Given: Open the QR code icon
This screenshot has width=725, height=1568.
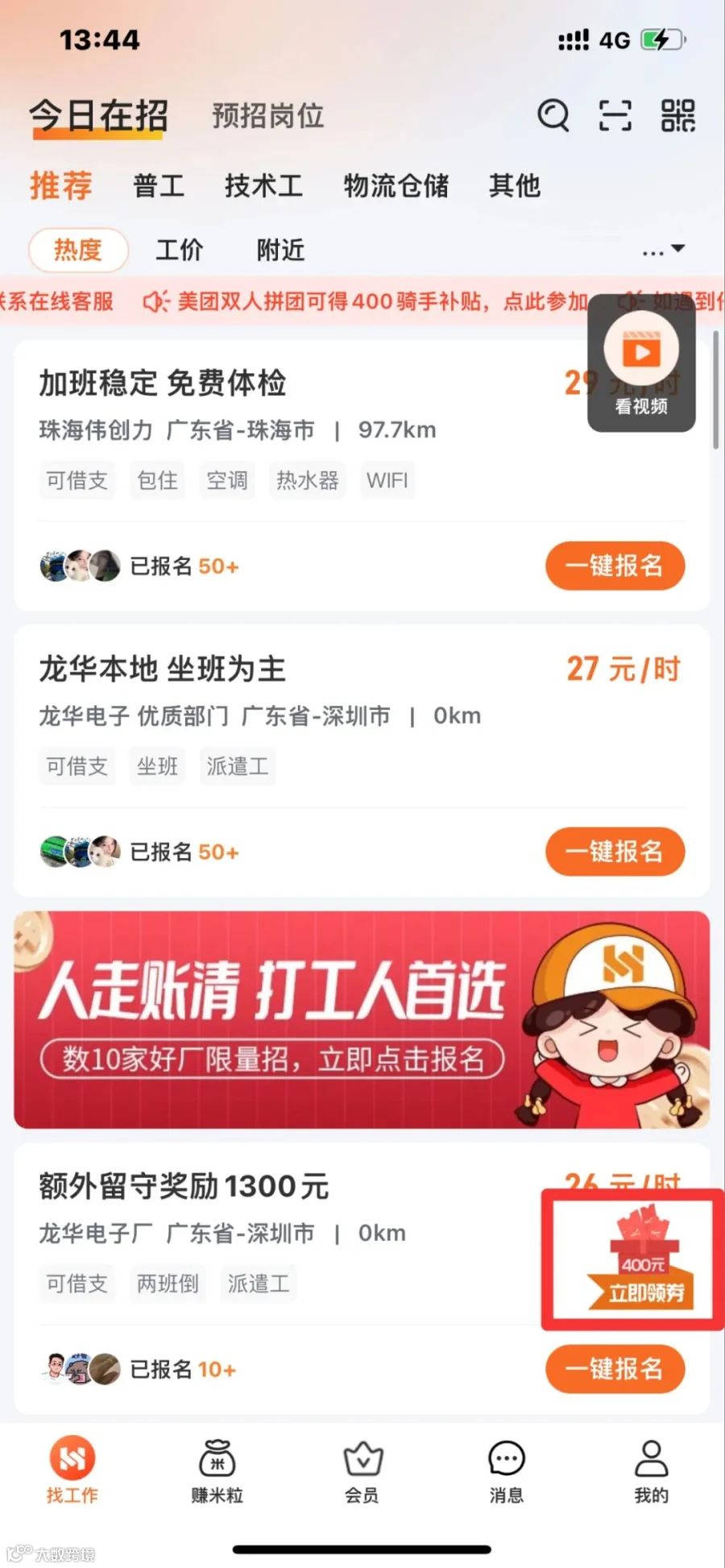Looking at the screenshot, I should [678, 115].
